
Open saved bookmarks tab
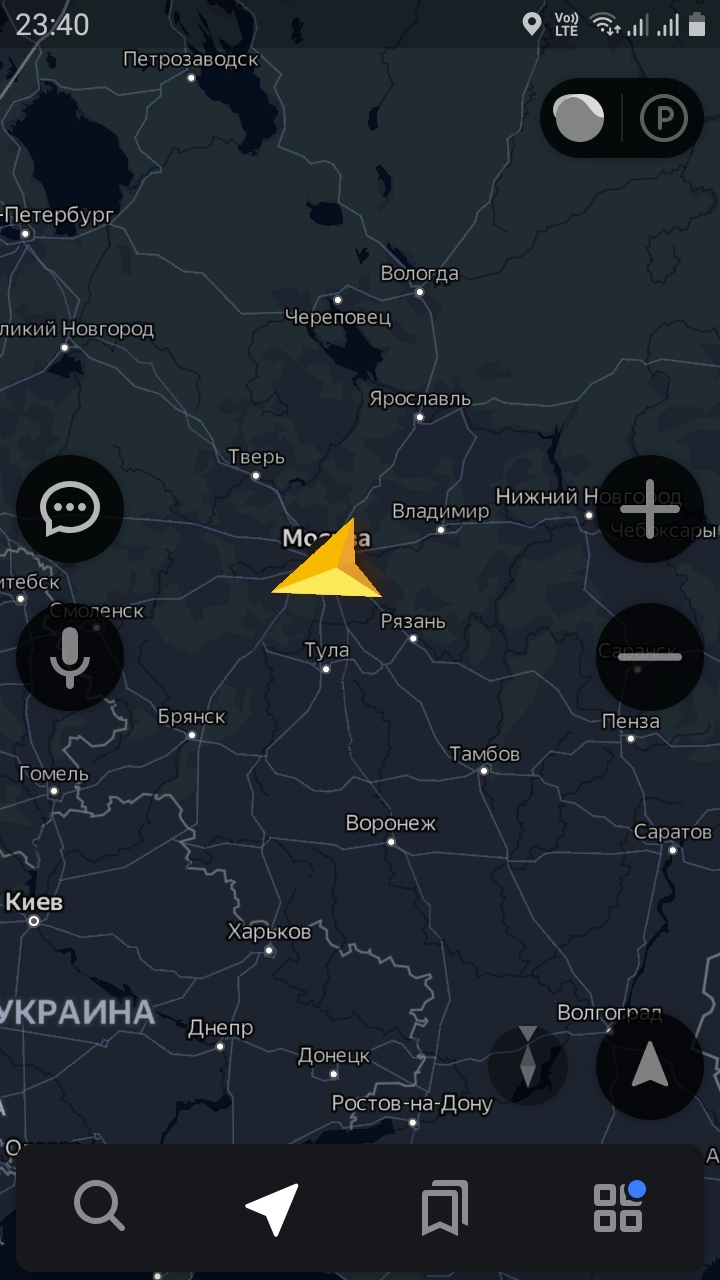coord(445,1207)
